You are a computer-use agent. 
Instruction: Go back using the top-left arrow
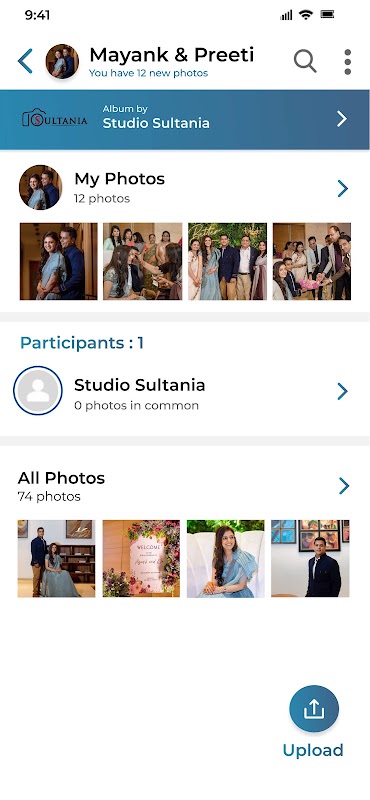[25, 61]
